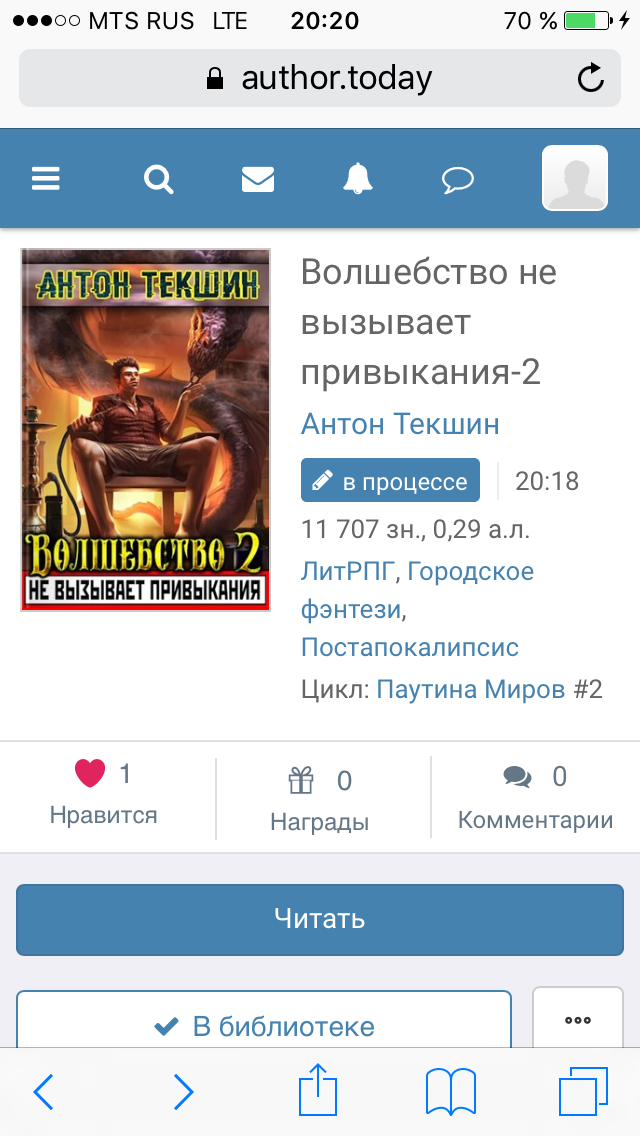Image resolution: width=640 pixels, height=1136 pixels.
Task: Open the Комментарии section
Action: pyautogui.click(x=535, y=798)
